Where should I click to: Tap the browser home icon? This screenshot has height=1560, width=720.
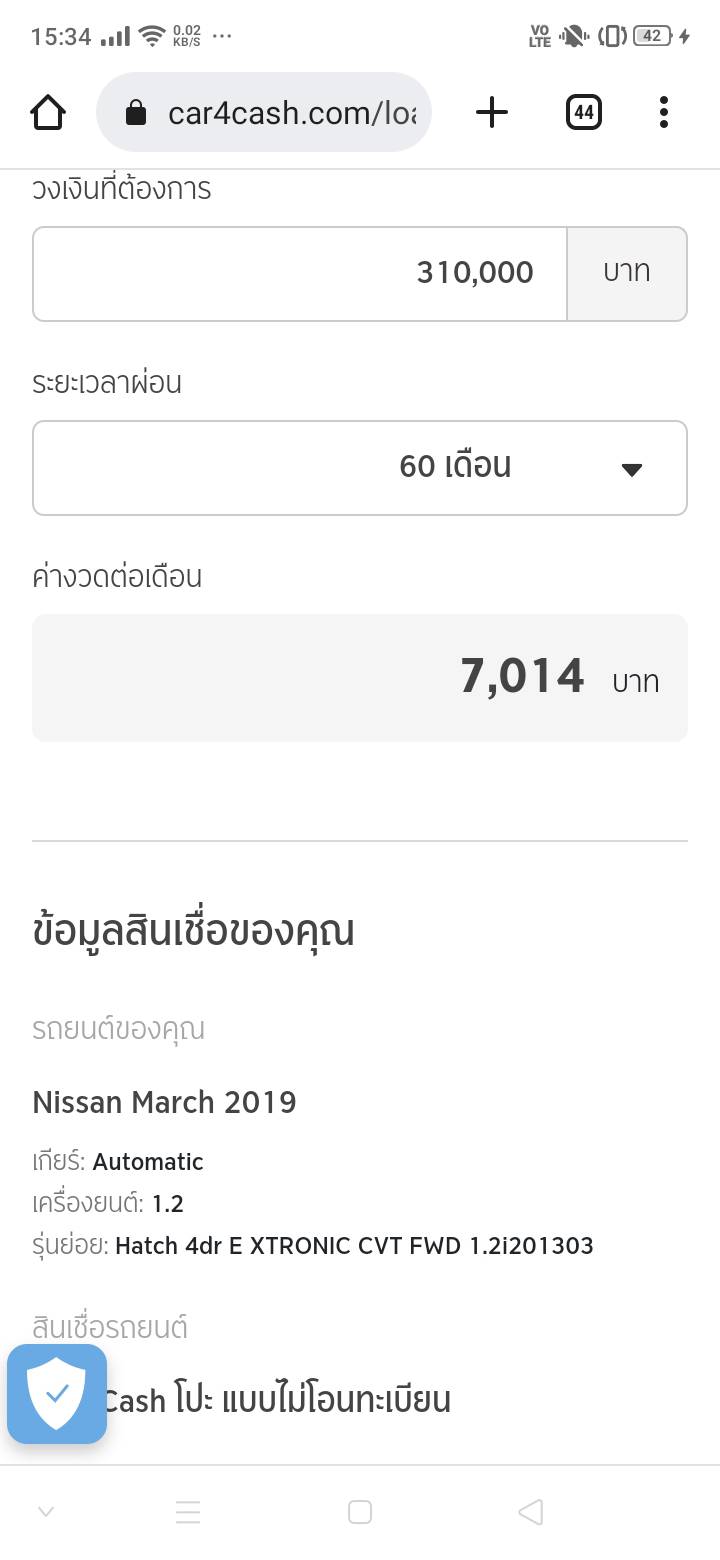pyautogui.click(x=48, y=113)
